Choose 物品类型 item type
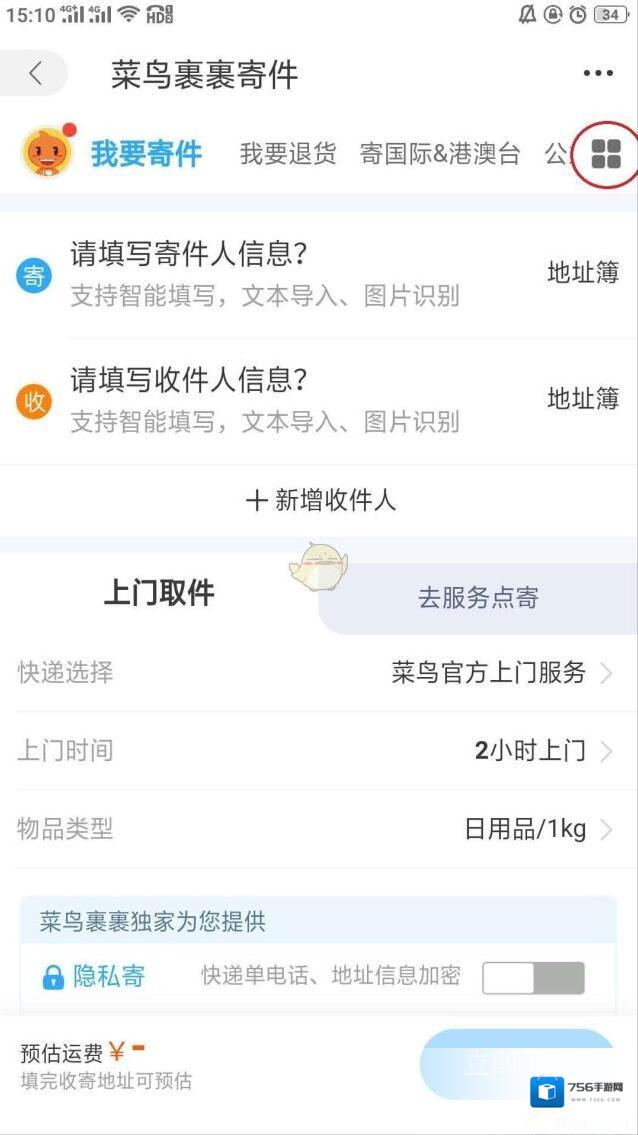Viewport: 638px width, 1135px height. tap(318, 829)
